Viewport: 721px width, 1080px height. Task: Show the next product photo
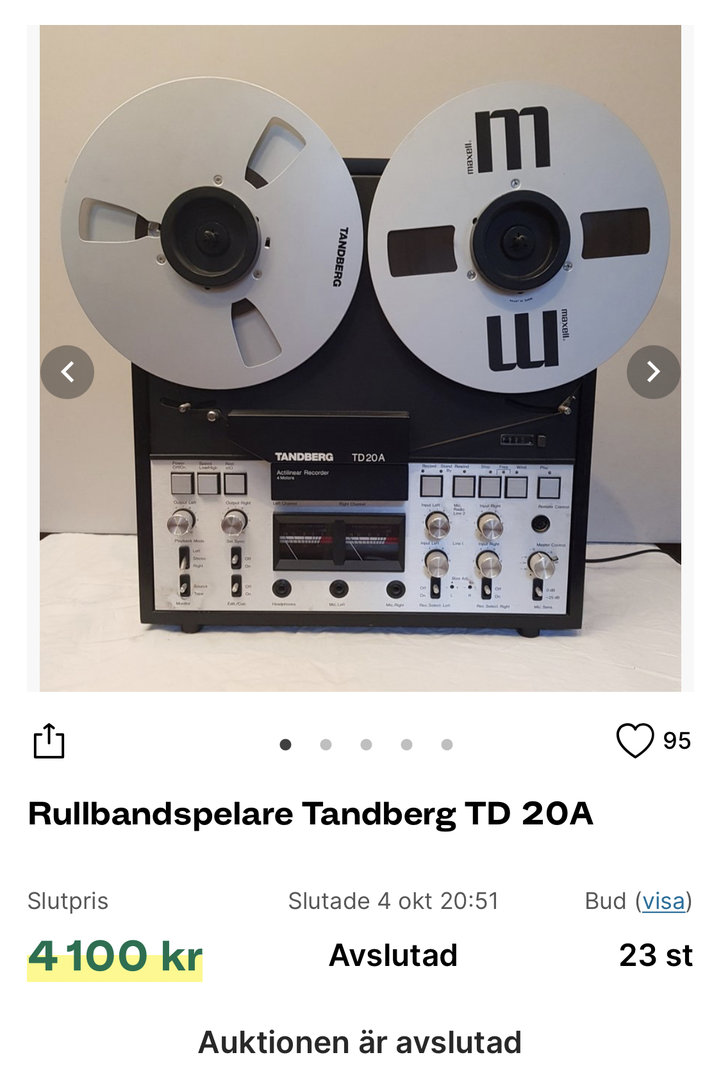point(653,372)
